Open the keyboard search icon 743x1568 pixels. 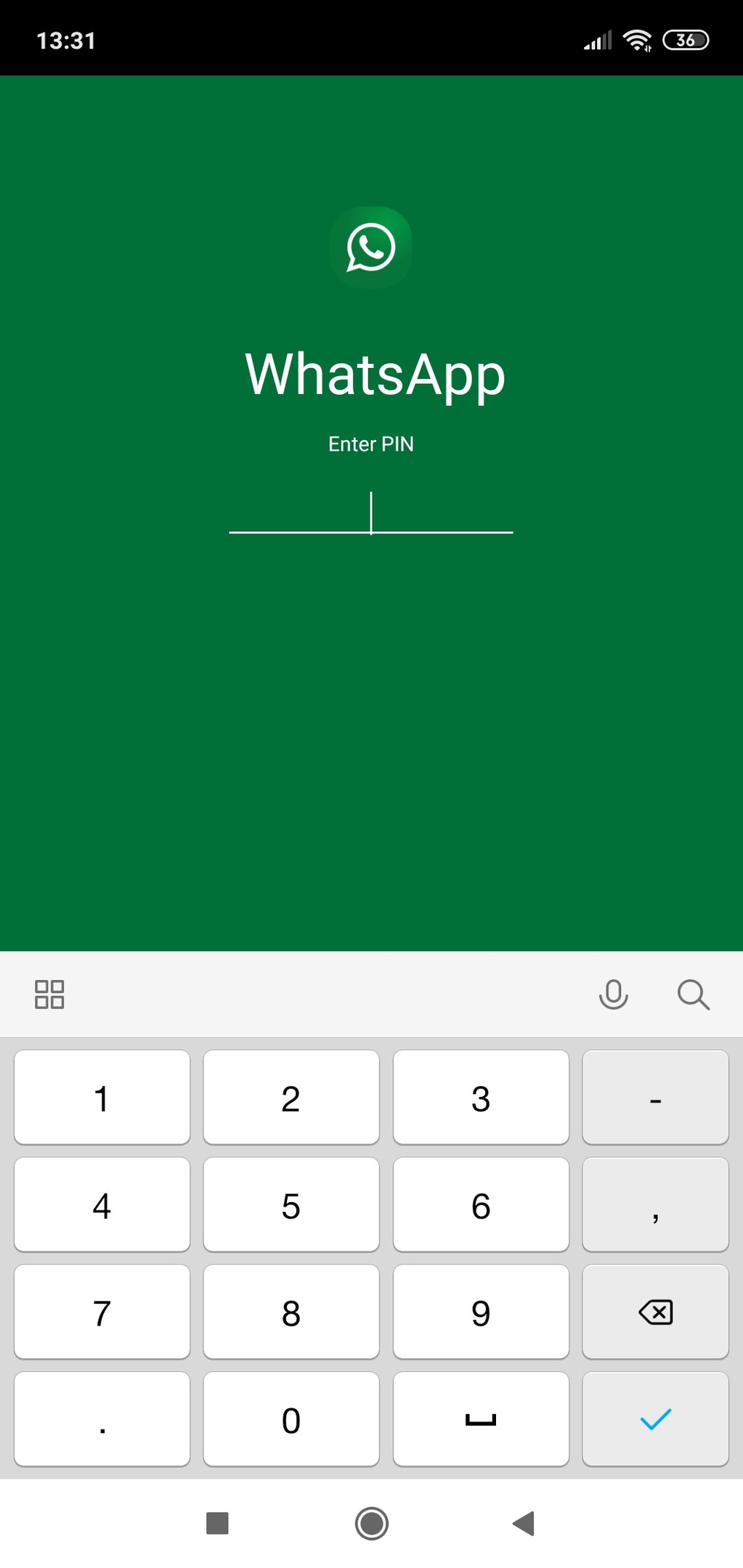click(693, 995)
